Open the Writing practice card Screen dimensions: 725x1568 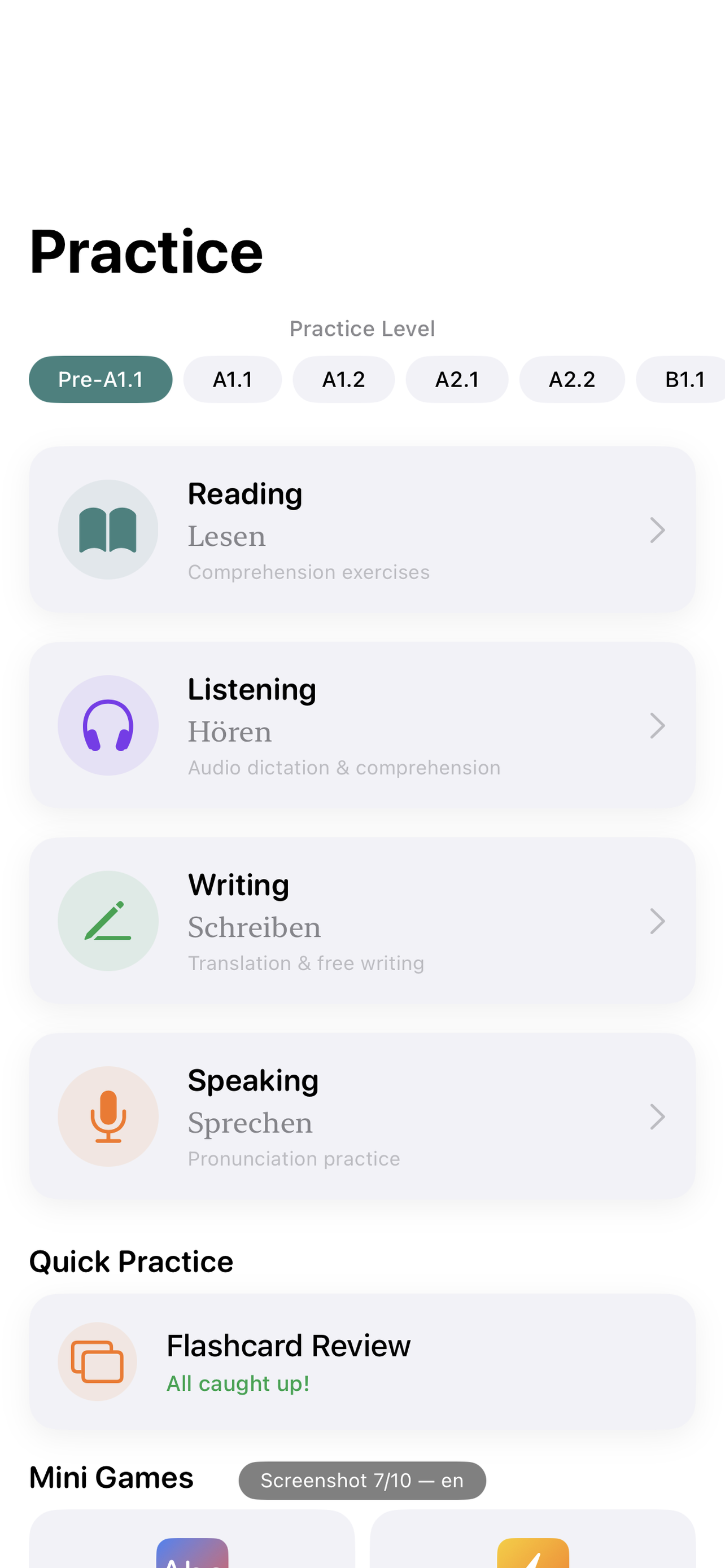(x=362, y=921)
